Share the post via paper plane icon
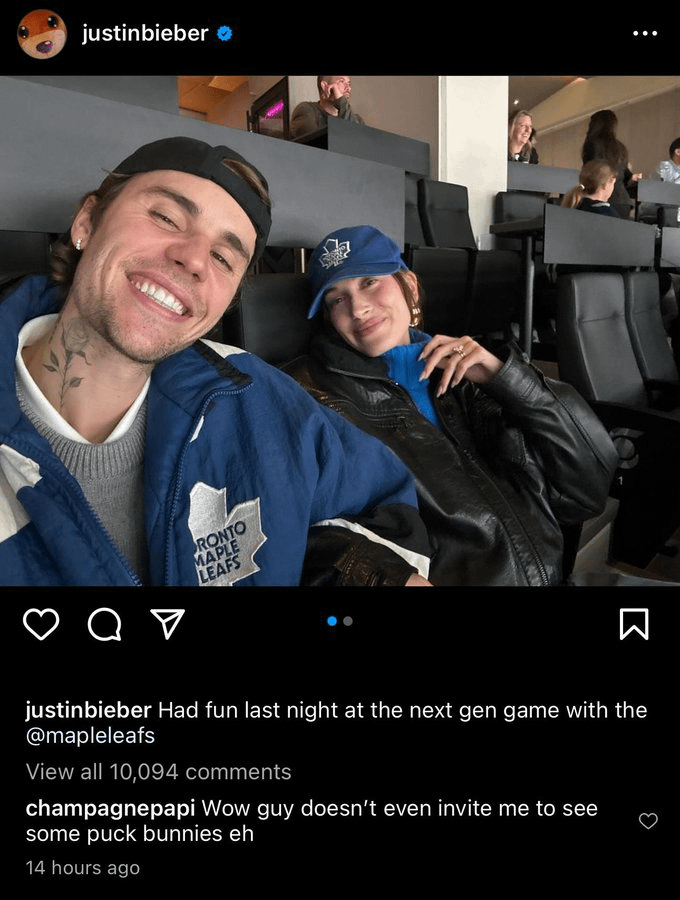Image resolution: width=680 pixels, height=900 pixels. coord(167,623)
